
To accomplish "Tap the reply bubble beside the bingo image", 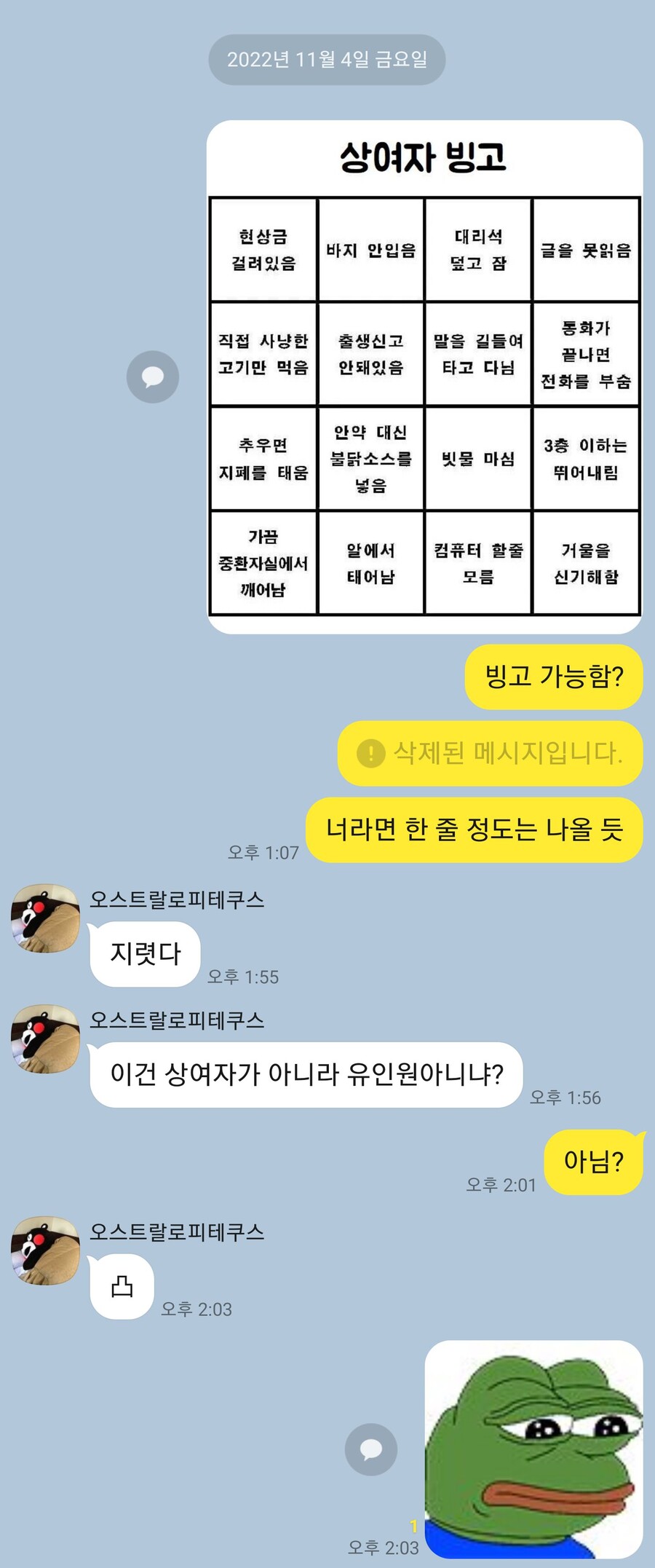I will 153,377.
